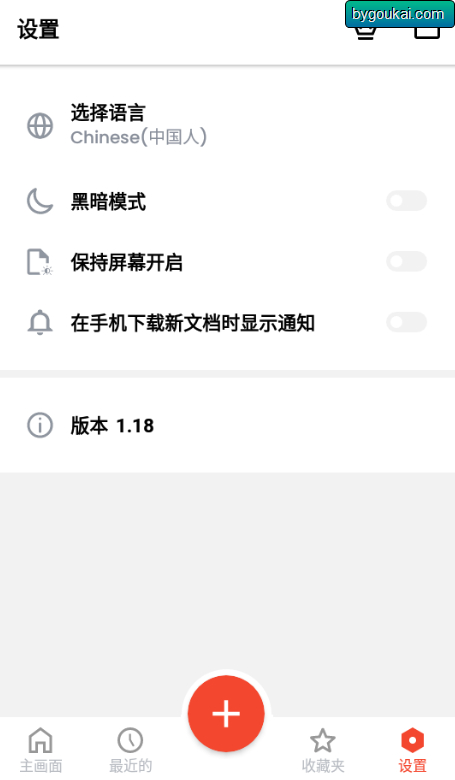Enable the 黑暗模式 dark mode switch

tap(406, 201)
